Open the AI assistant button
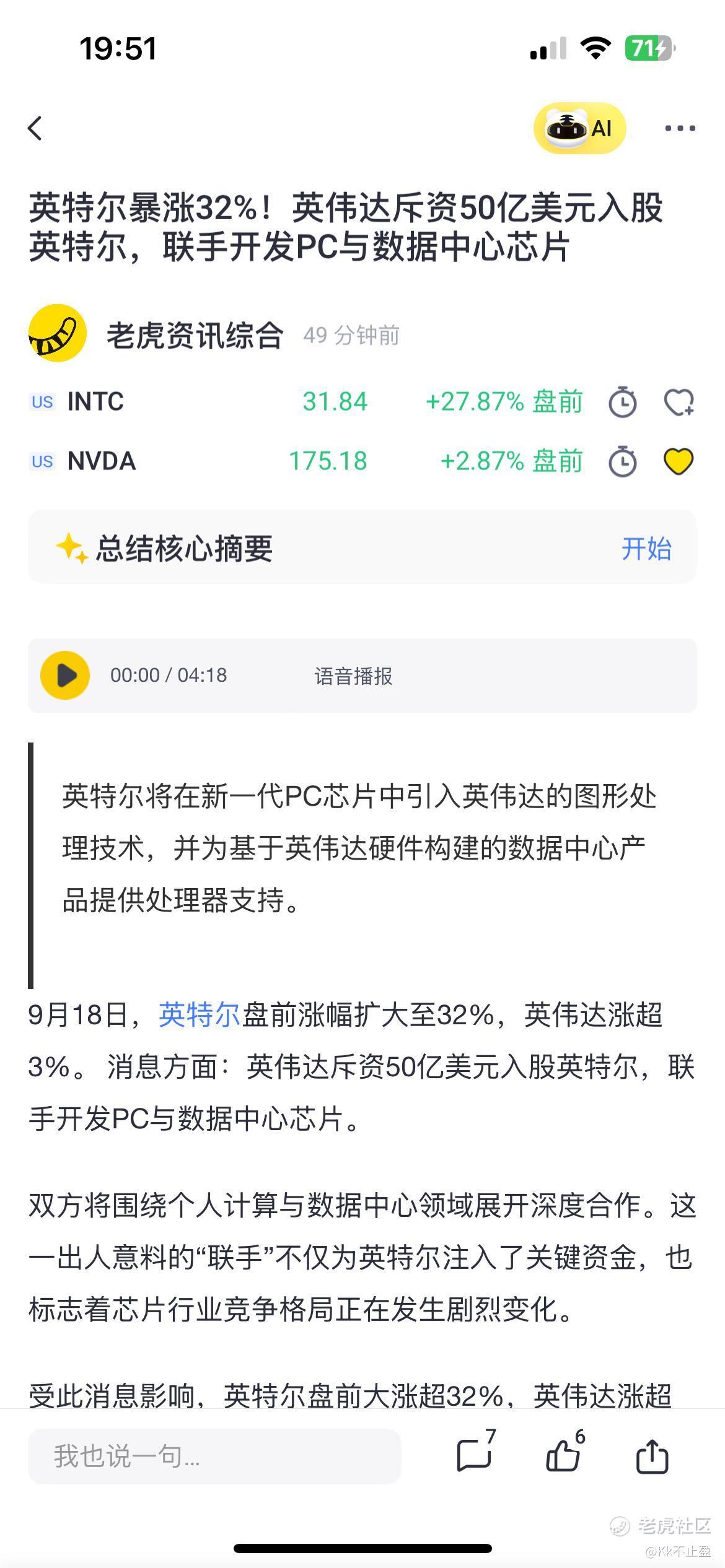725x1568 pixels. pyautogui.click(x=579, y=128)
